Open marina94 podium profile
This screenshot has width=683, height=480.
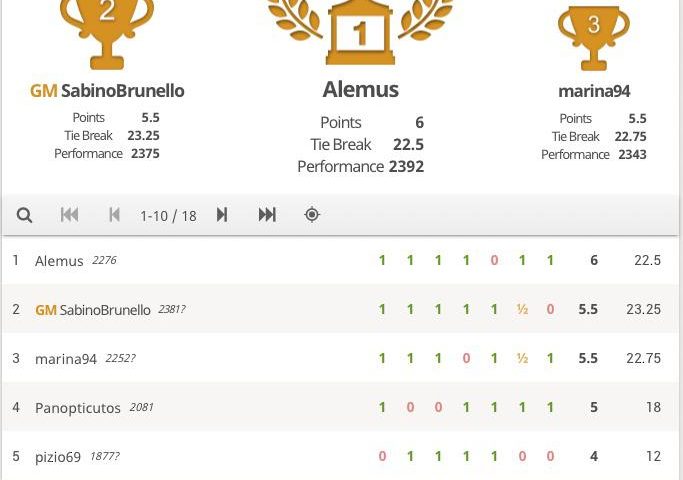tap(594, 91)
